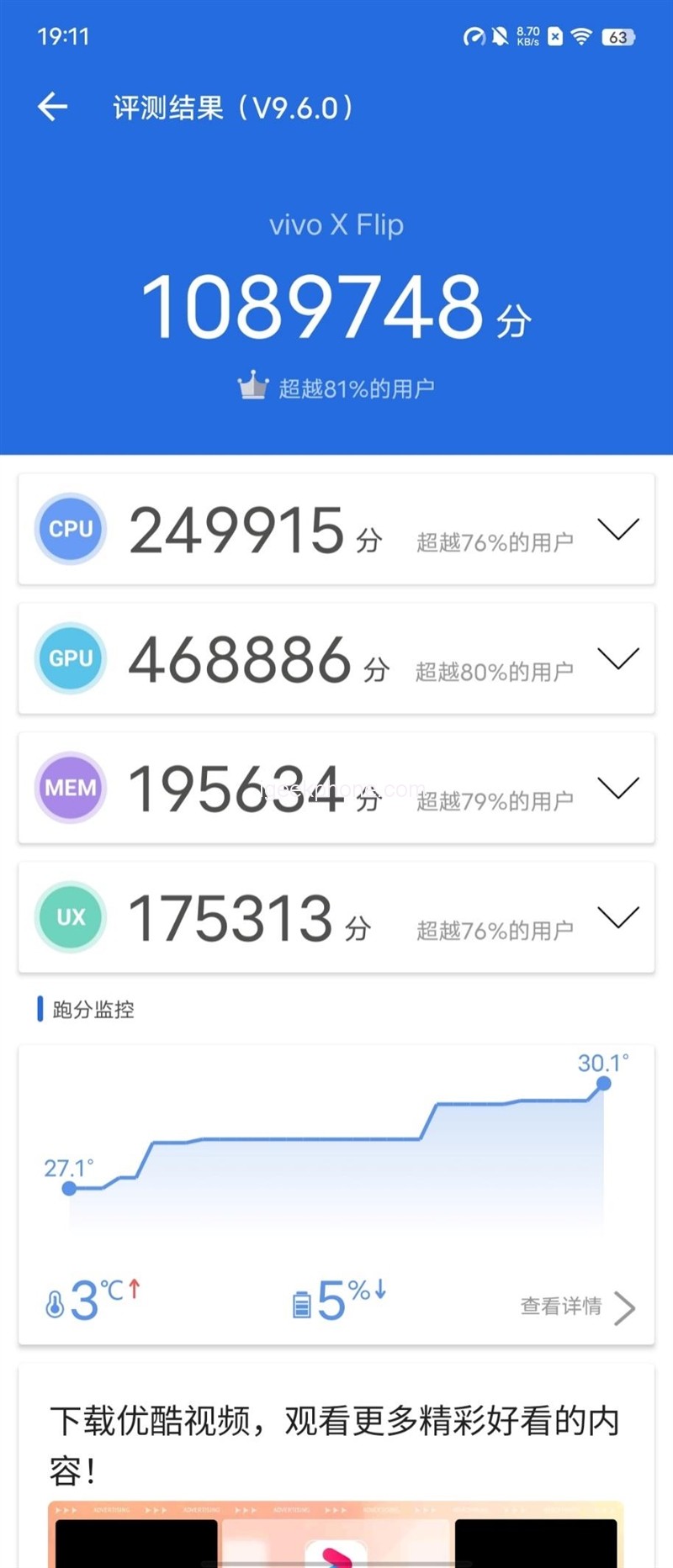Expand the CPU score details
This screenshot has width=673, height=1568.
(618, 529)
